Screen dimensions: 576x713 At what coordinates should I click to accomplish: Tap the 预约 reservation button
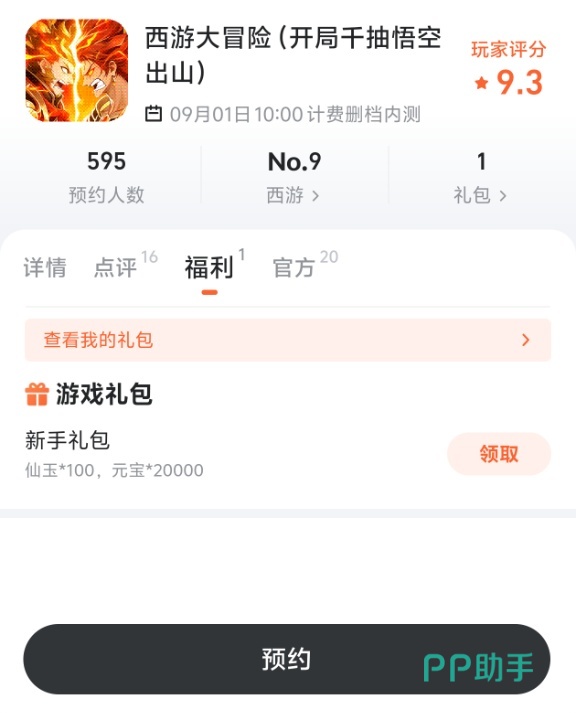287,659
